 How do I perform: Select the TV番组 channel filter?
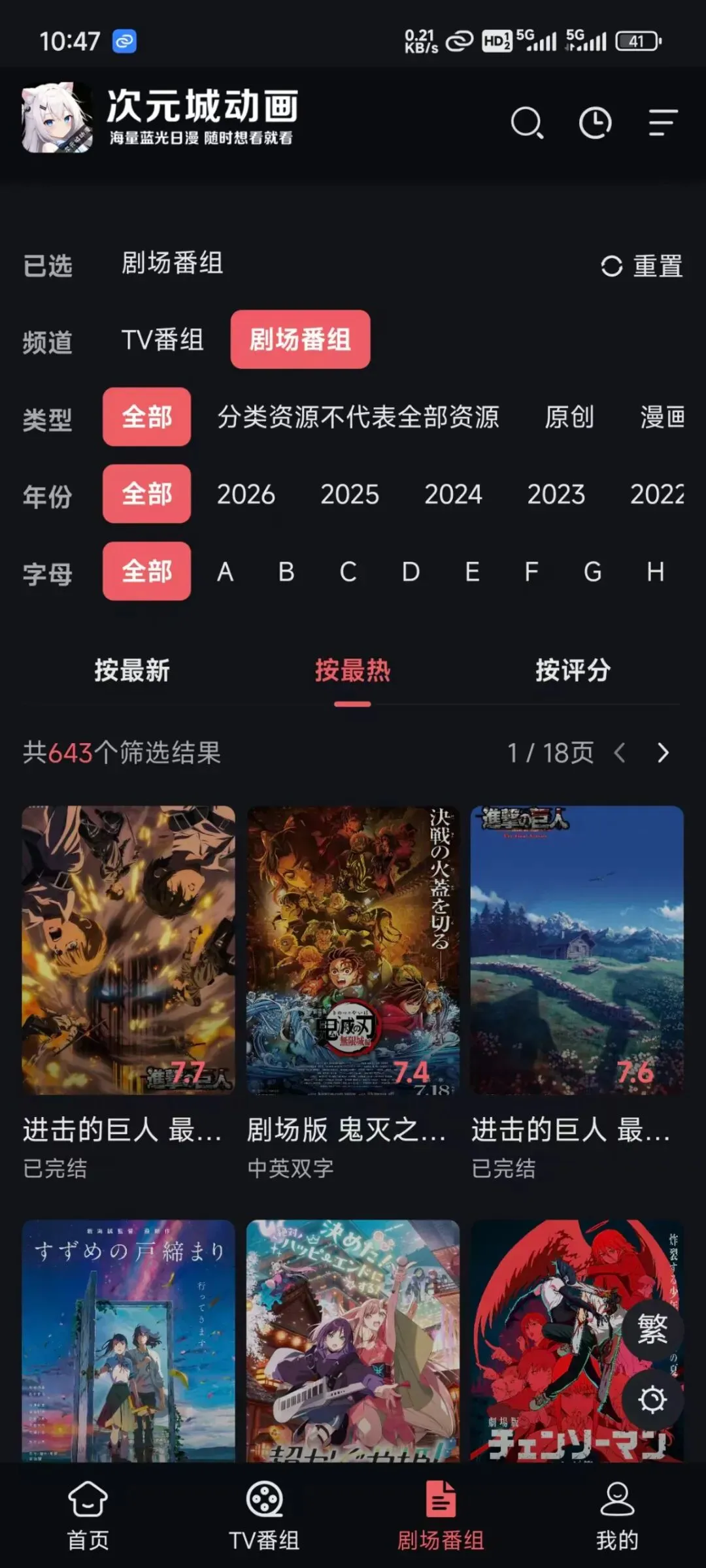162,340
